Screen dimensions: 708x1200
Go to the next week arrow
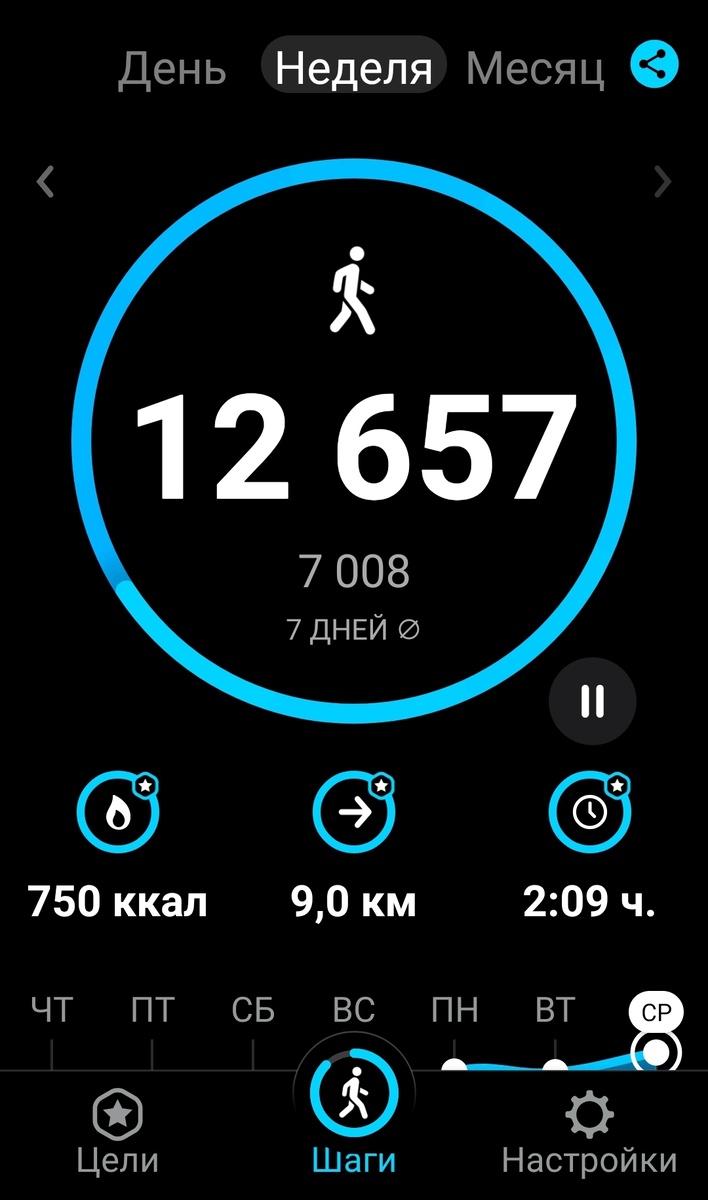[662, 182]
